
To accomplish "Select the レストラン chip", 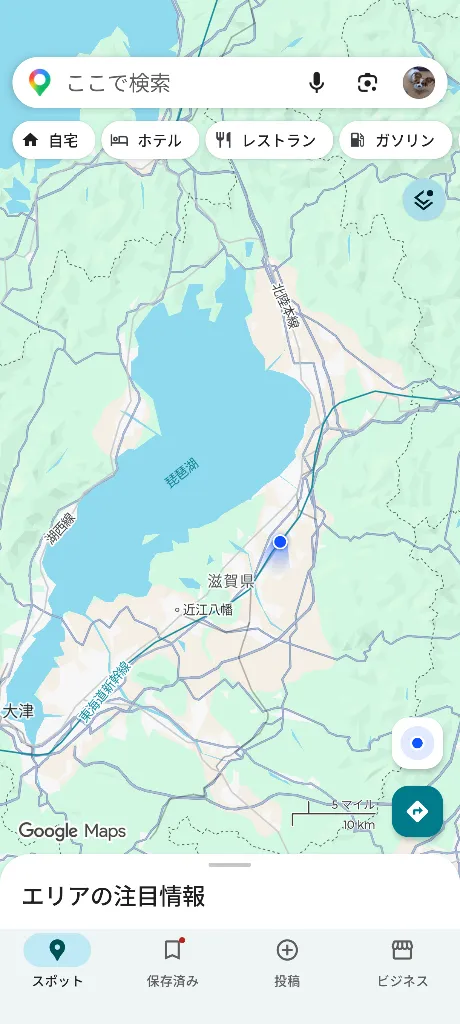I will [269, 140].
